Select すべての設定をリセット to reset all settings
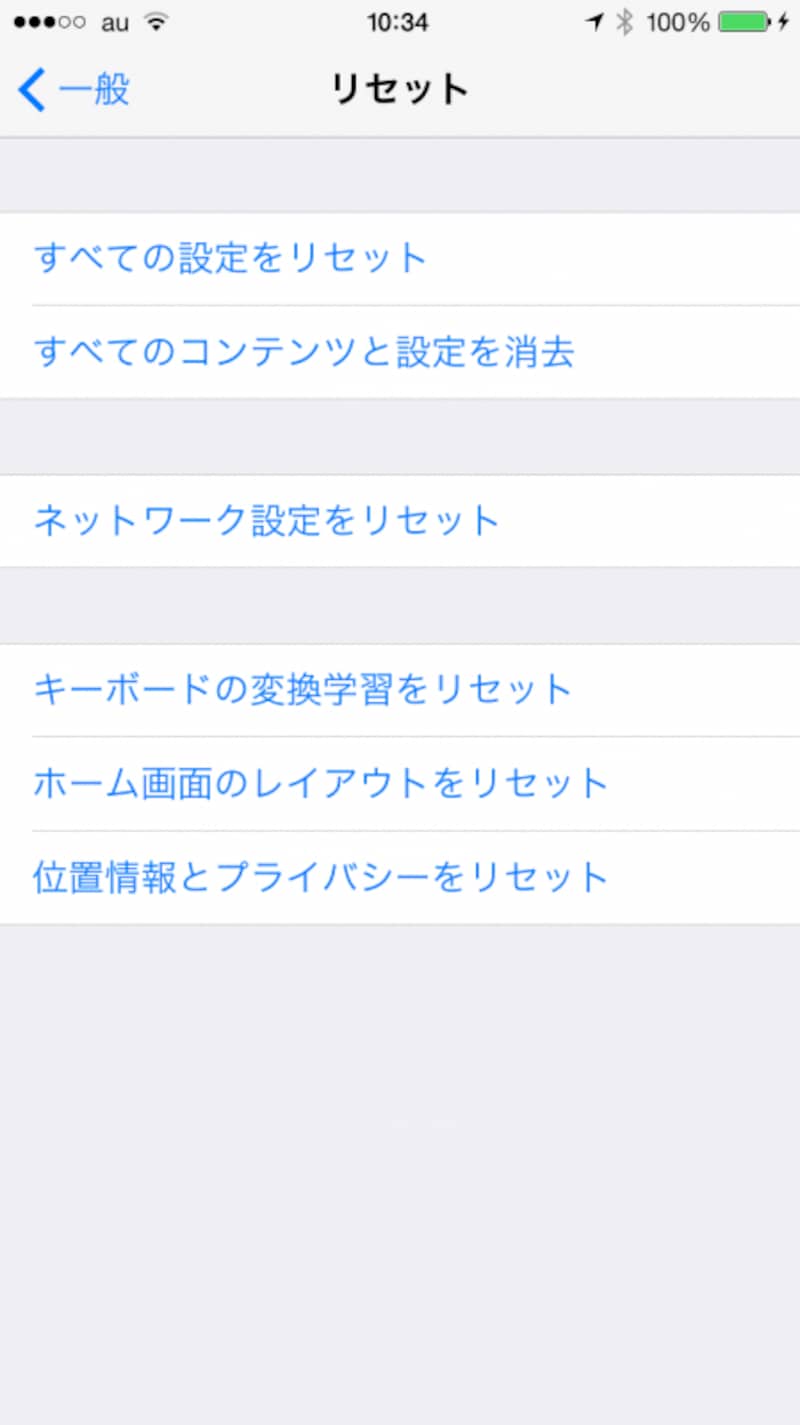800x1425 pixels. click(x=232, y=258)
